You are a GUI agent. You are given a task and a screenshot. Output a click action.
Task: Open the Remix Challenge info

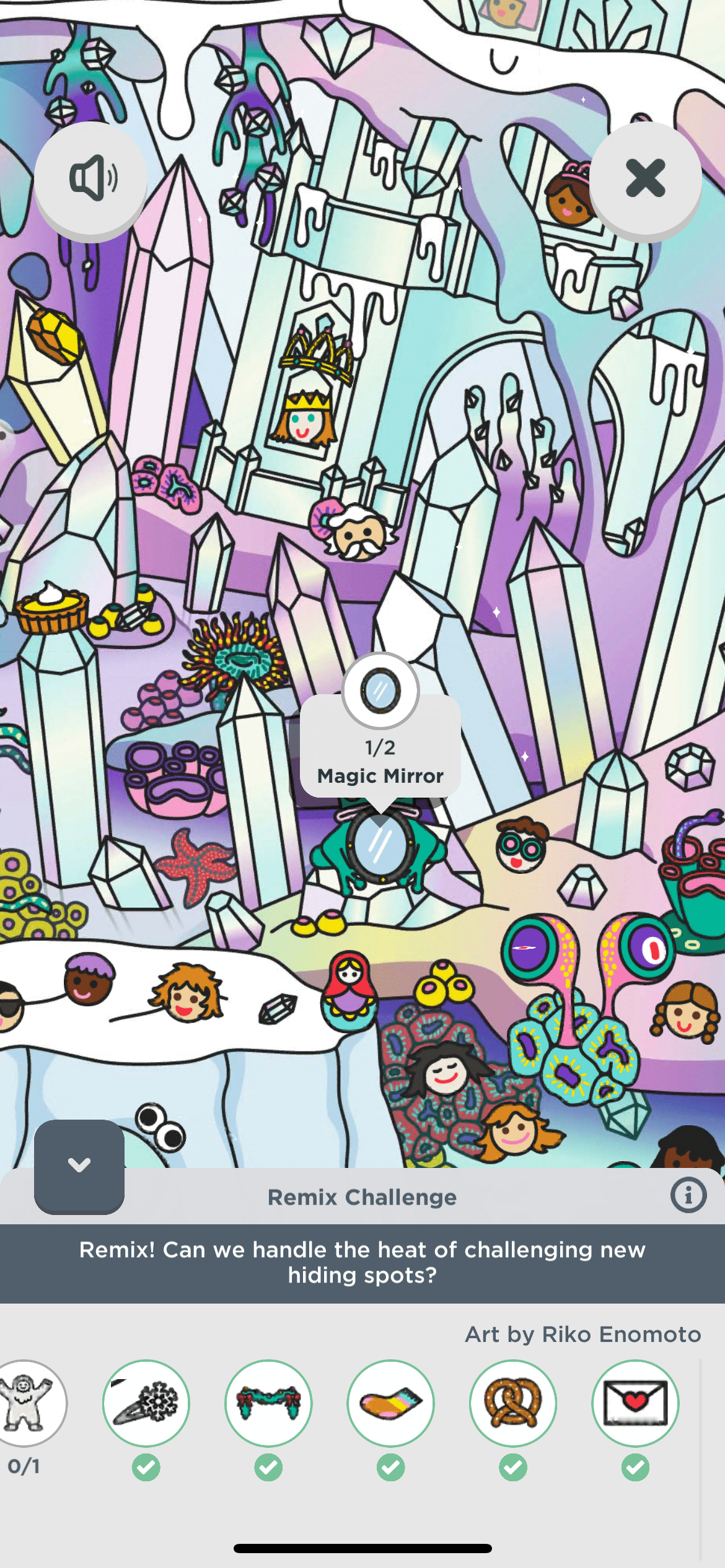[x=688, y=1195]
